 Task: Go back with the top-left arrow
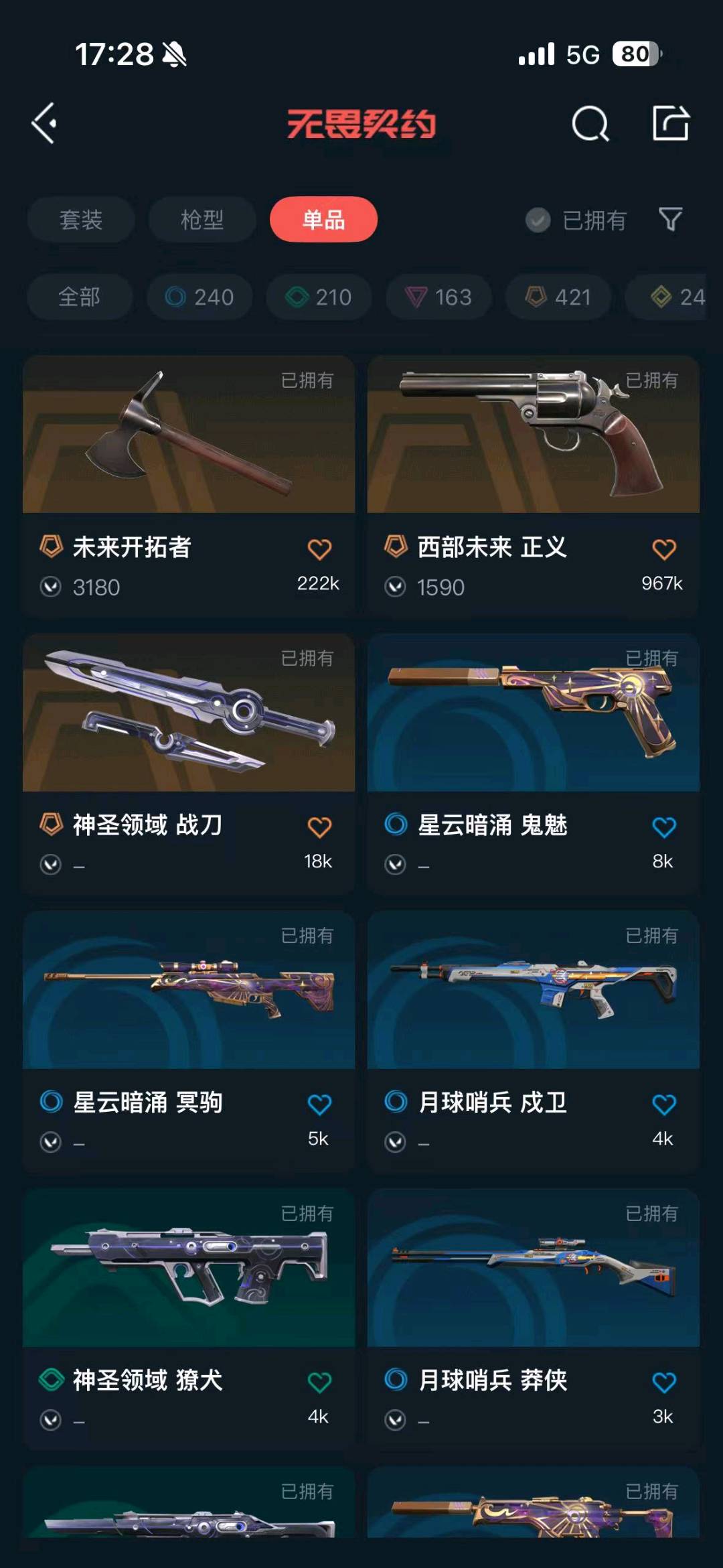pos(44,123)
